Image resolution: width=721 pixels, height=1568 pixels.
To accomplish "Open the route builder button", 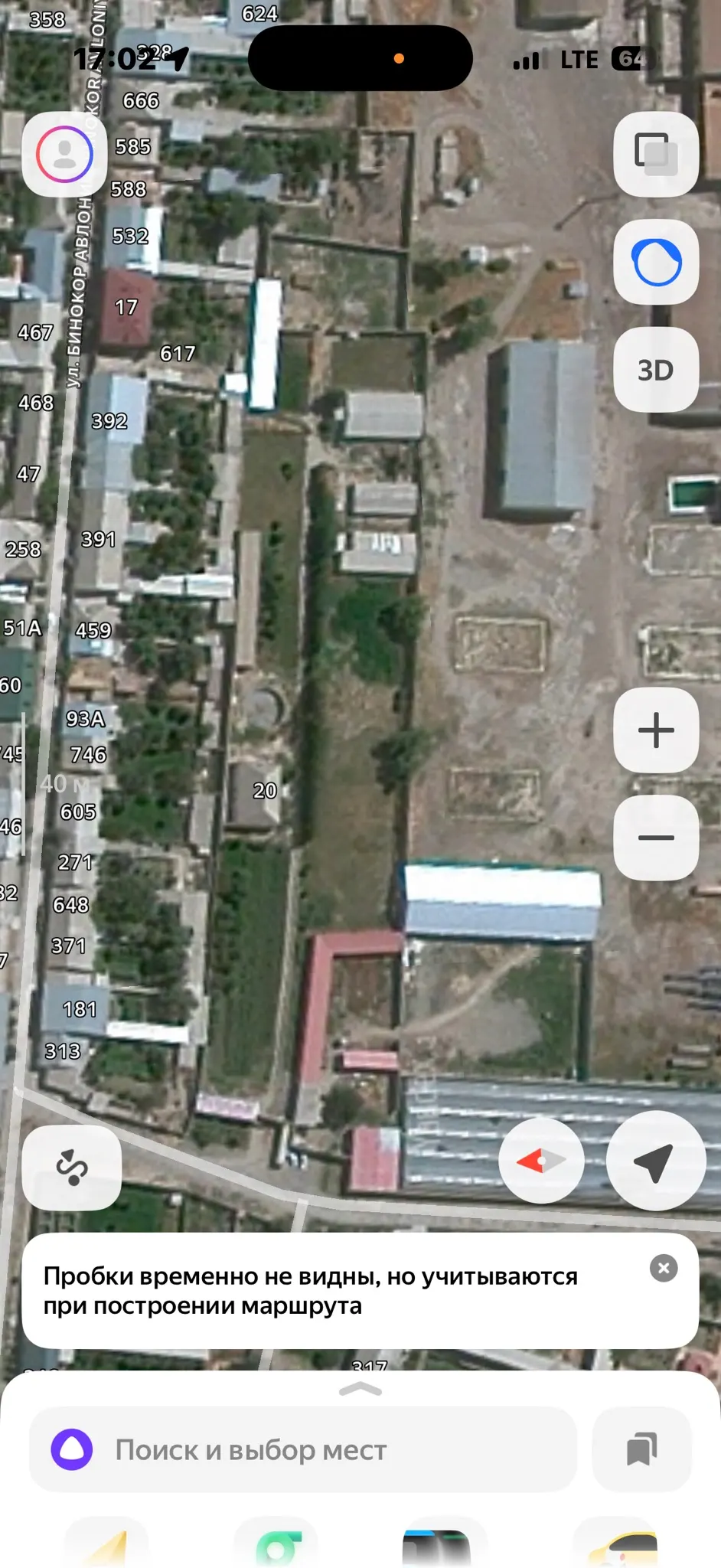I will [72, 1168].
